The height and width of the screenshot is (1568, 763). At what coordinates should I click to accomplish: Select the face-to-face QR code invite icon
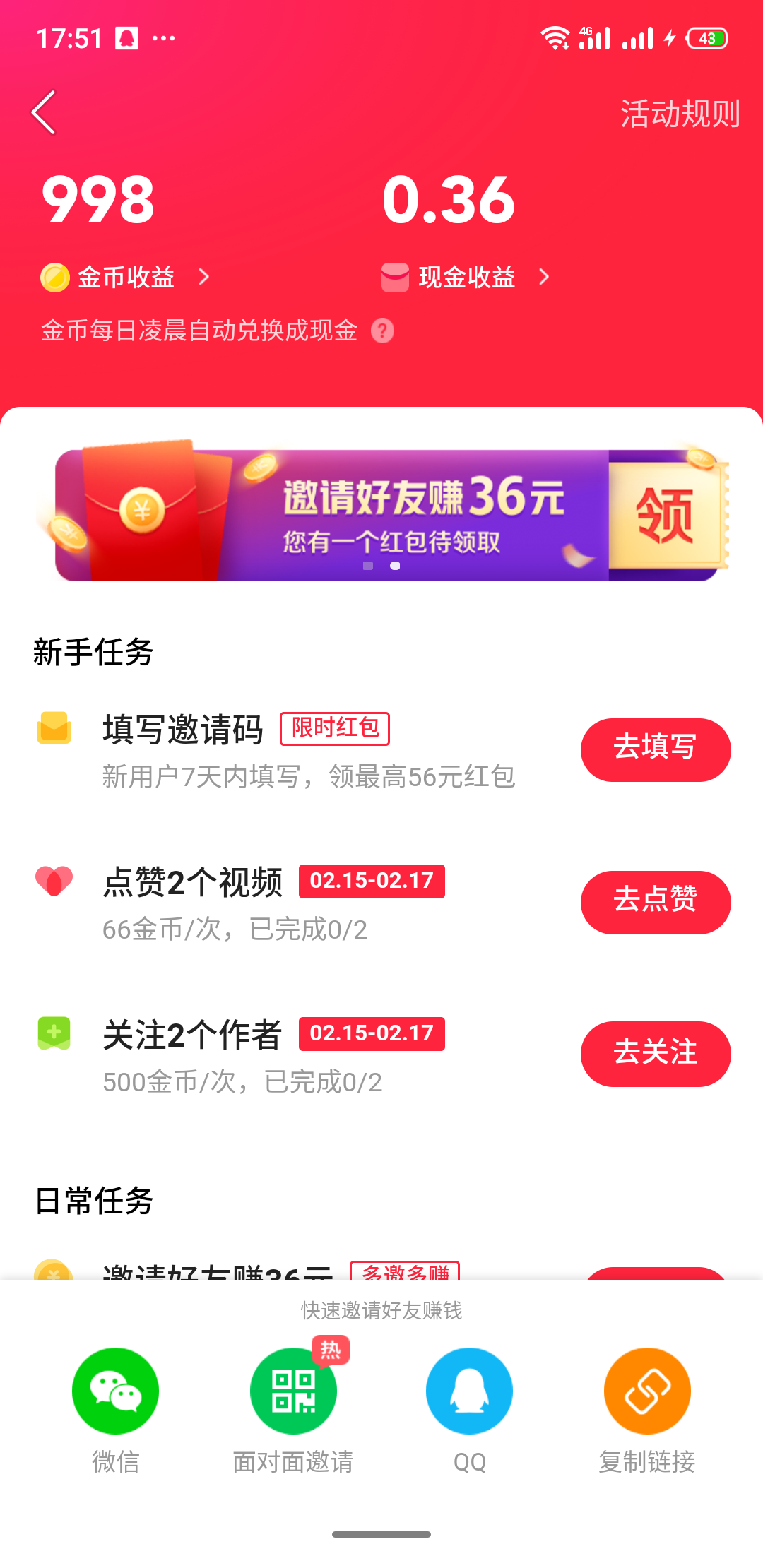(x=292, y=1390)
